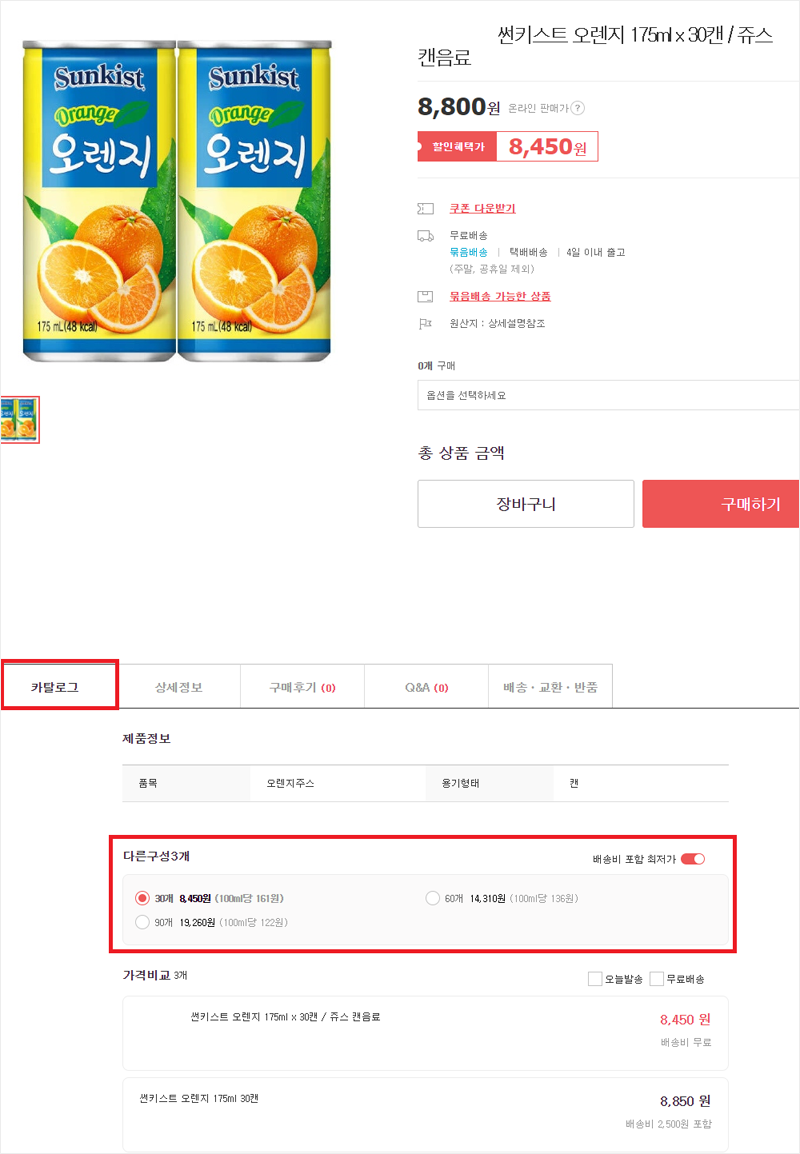Switch to the 상세정보 tab

click(x=179, y=687)
